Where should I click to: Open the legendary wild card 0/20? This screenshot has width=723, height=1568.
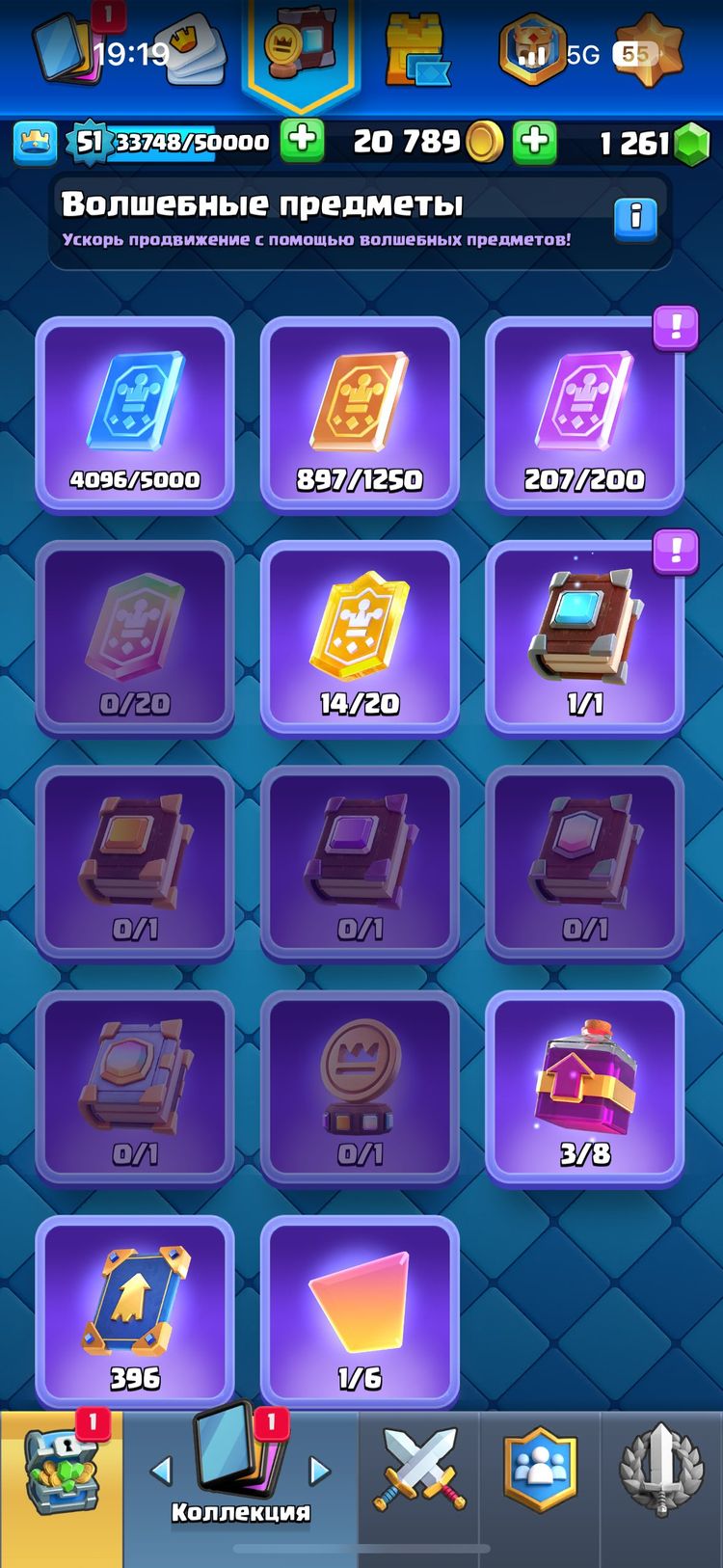pos(135,638)
